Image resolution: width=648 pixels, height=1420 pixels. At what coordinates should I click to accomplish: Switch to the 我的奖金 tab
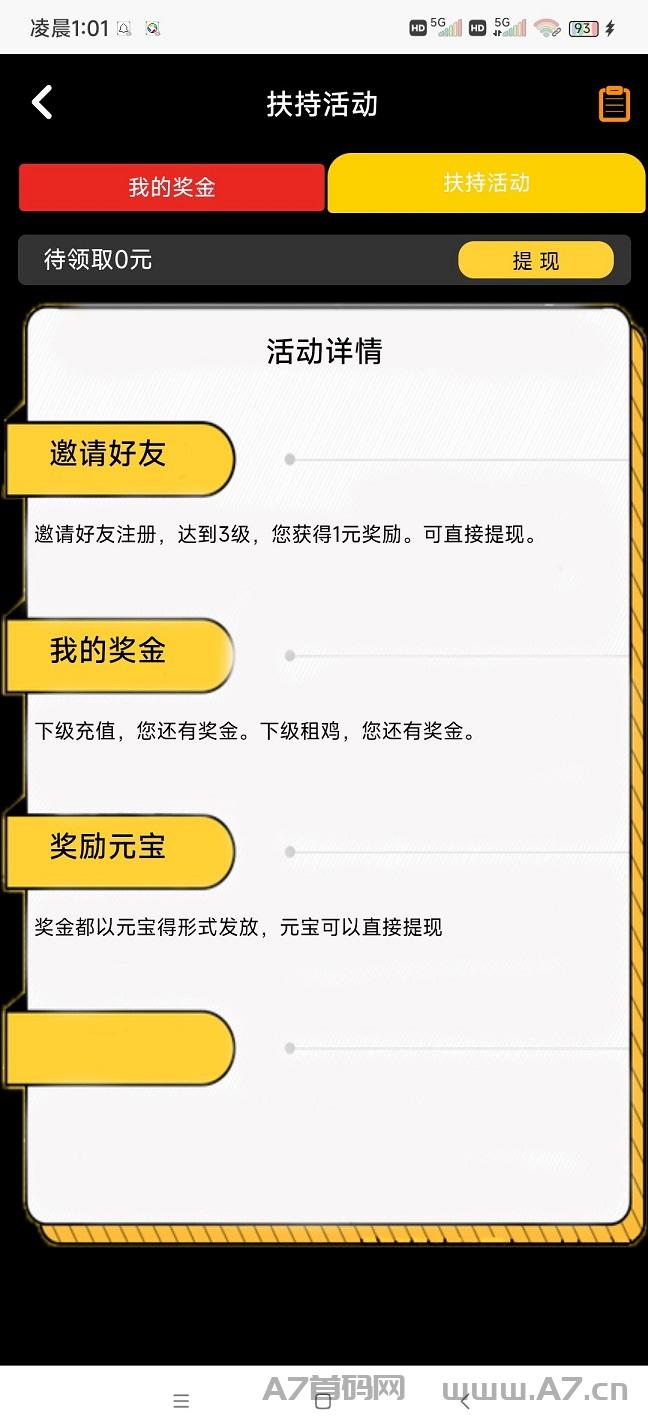(x=172, y=187)
